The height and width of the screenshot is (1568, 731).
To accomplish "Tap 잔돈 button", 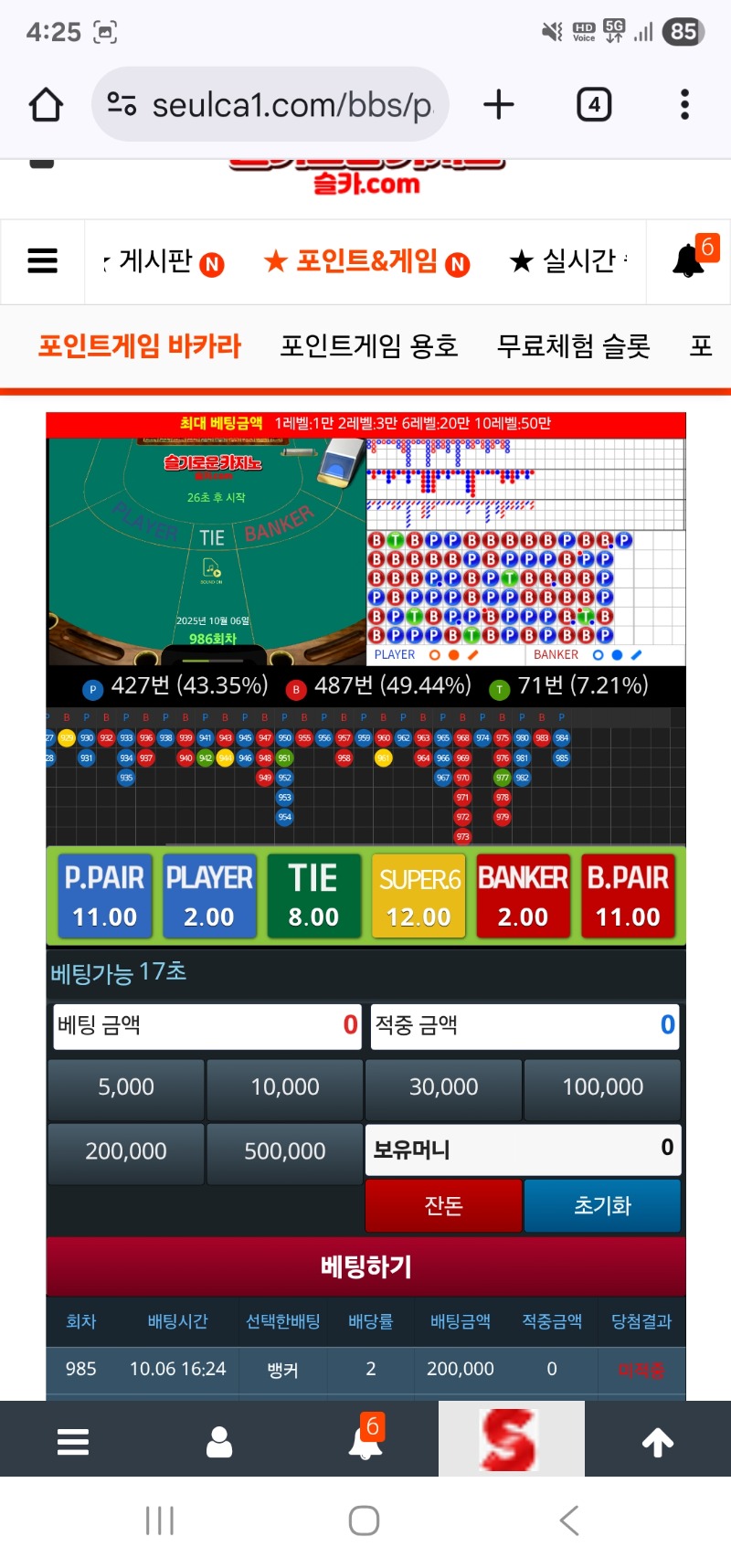I will point(443,1206).
